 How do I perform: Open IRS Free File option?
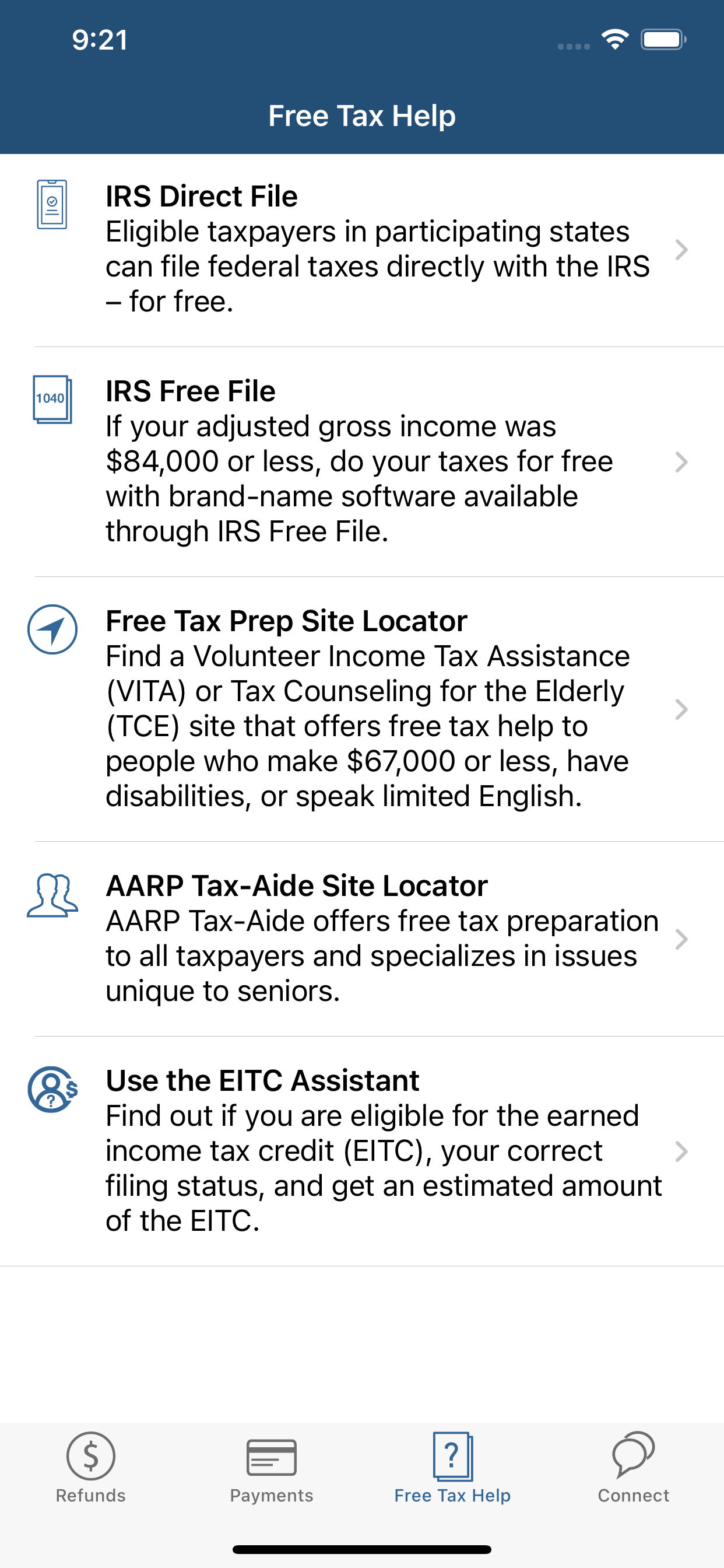click(x=362, y=462)
